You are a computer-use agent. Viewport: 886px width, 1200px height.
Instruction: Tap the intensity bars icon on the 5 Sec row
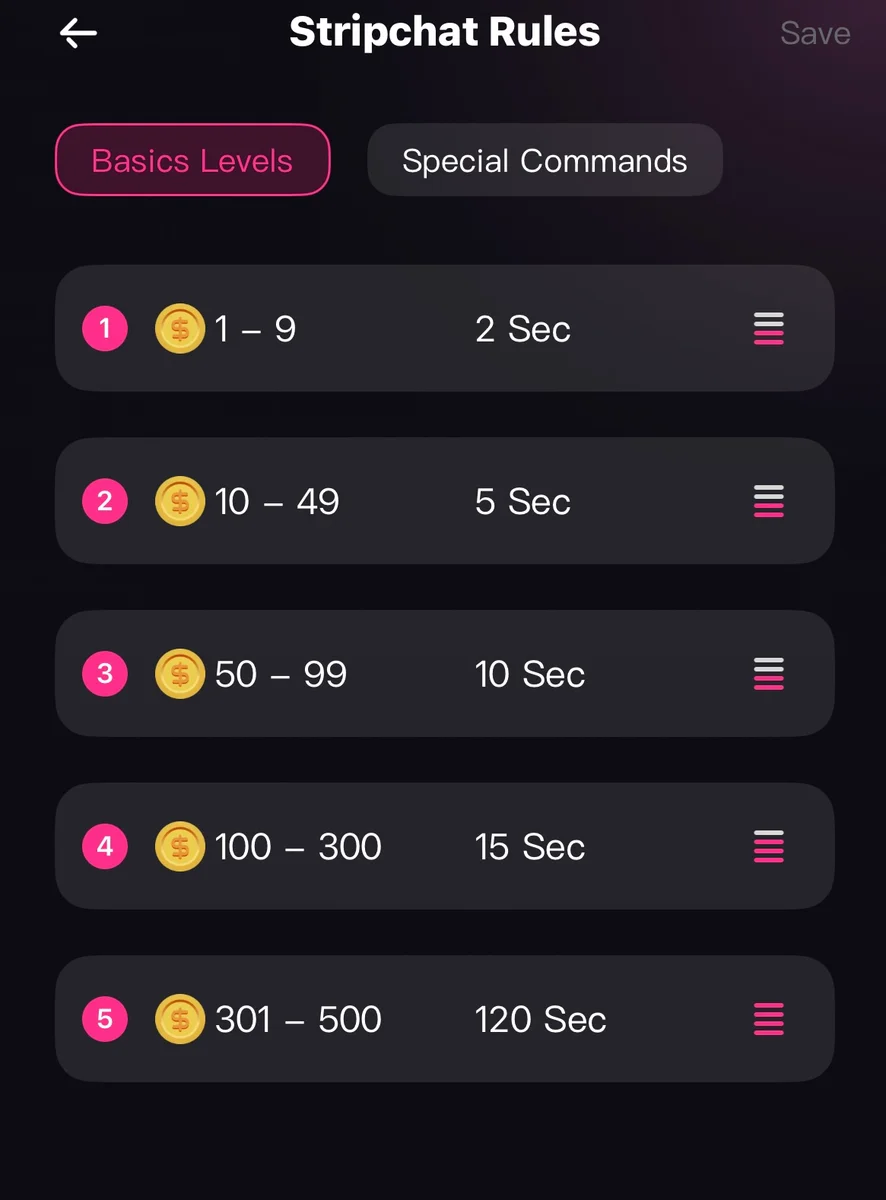768,501
